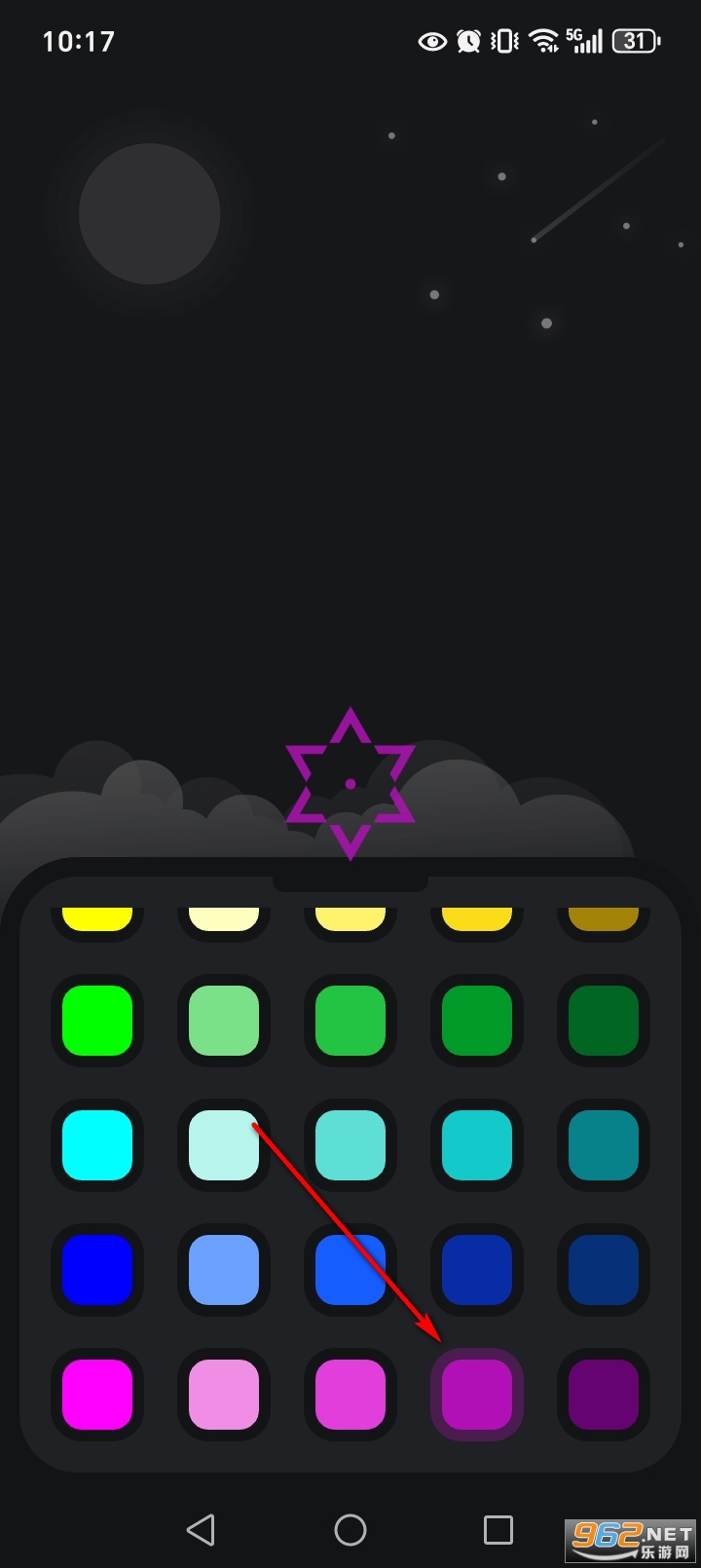Pick the medium emerald green swatch
The image size is (701, 1568).
click(x=350, y=1020)
